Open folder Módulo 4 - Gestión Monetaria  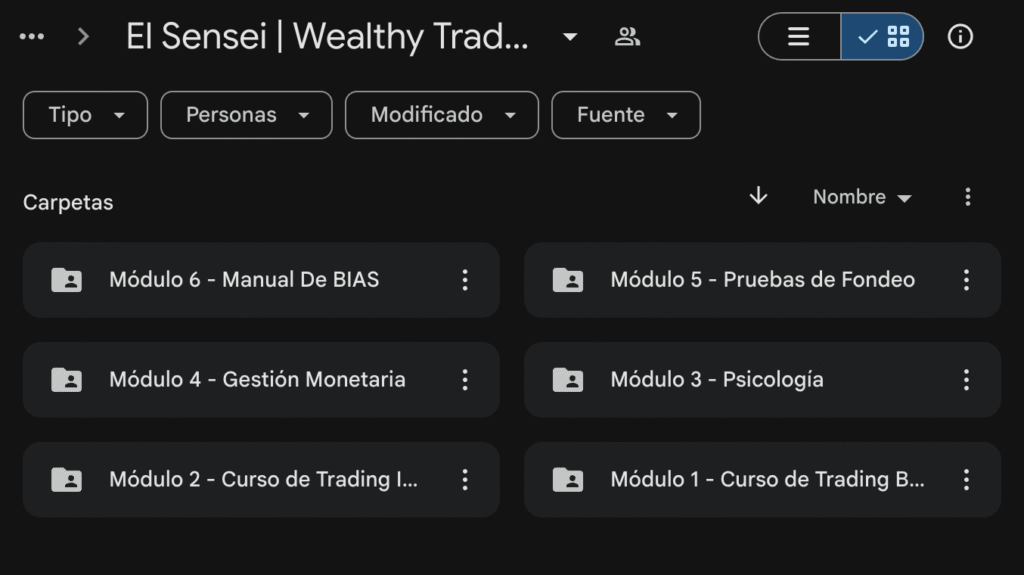point(257,380)
